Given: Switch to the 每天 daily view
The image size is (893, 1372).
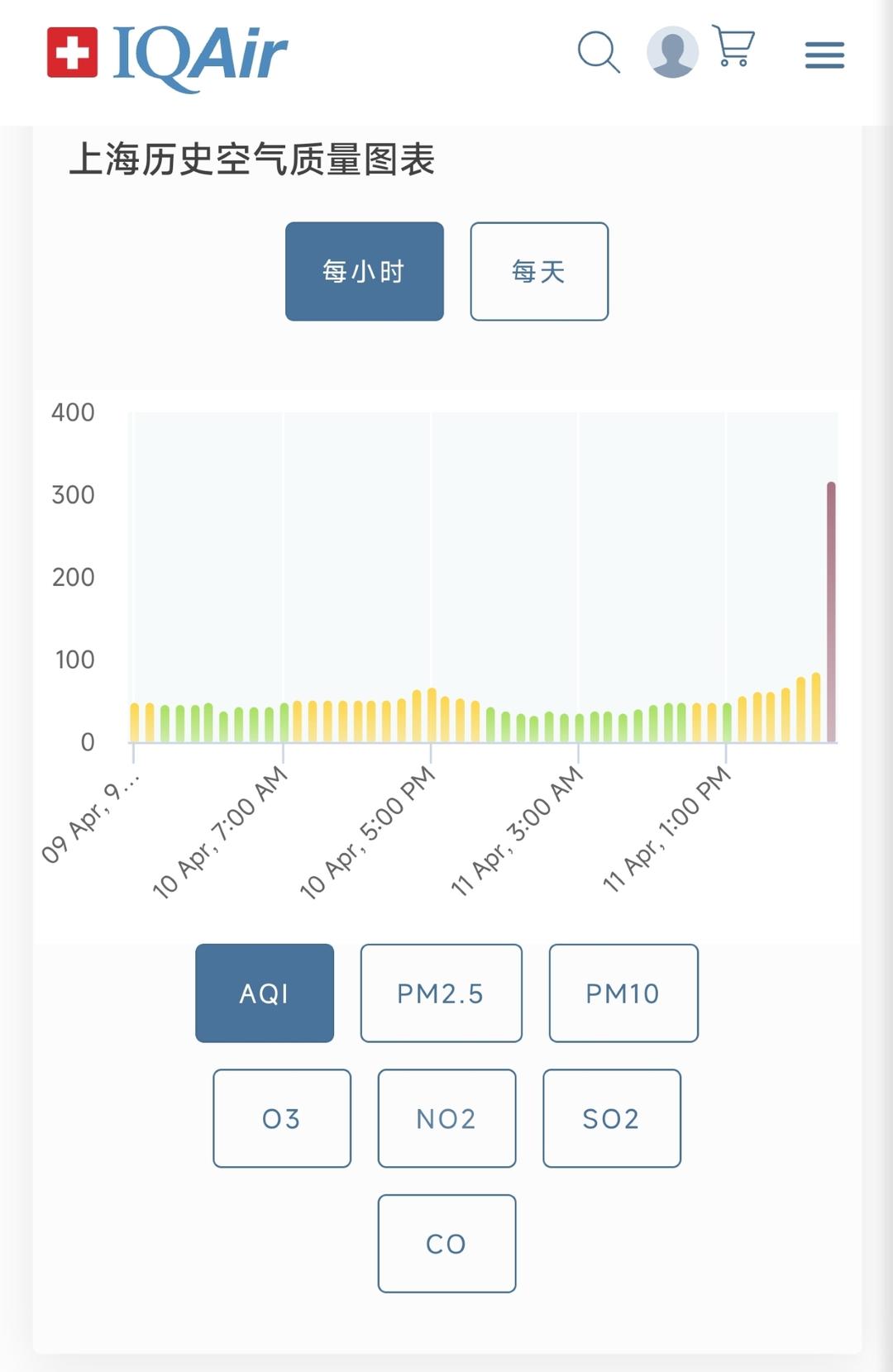Looking at the screenshot, I should pyautogui.click(x=539, y=271).
